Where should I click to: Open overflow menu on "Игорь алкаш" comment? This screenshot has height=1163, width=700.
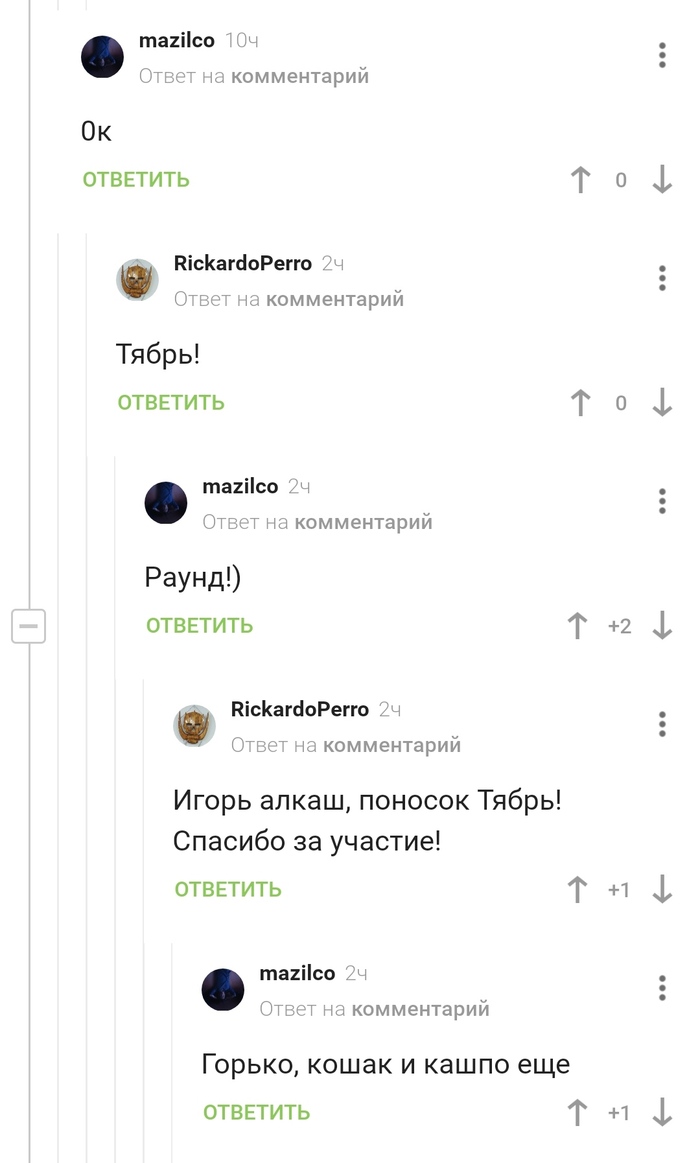click(662, 724)
